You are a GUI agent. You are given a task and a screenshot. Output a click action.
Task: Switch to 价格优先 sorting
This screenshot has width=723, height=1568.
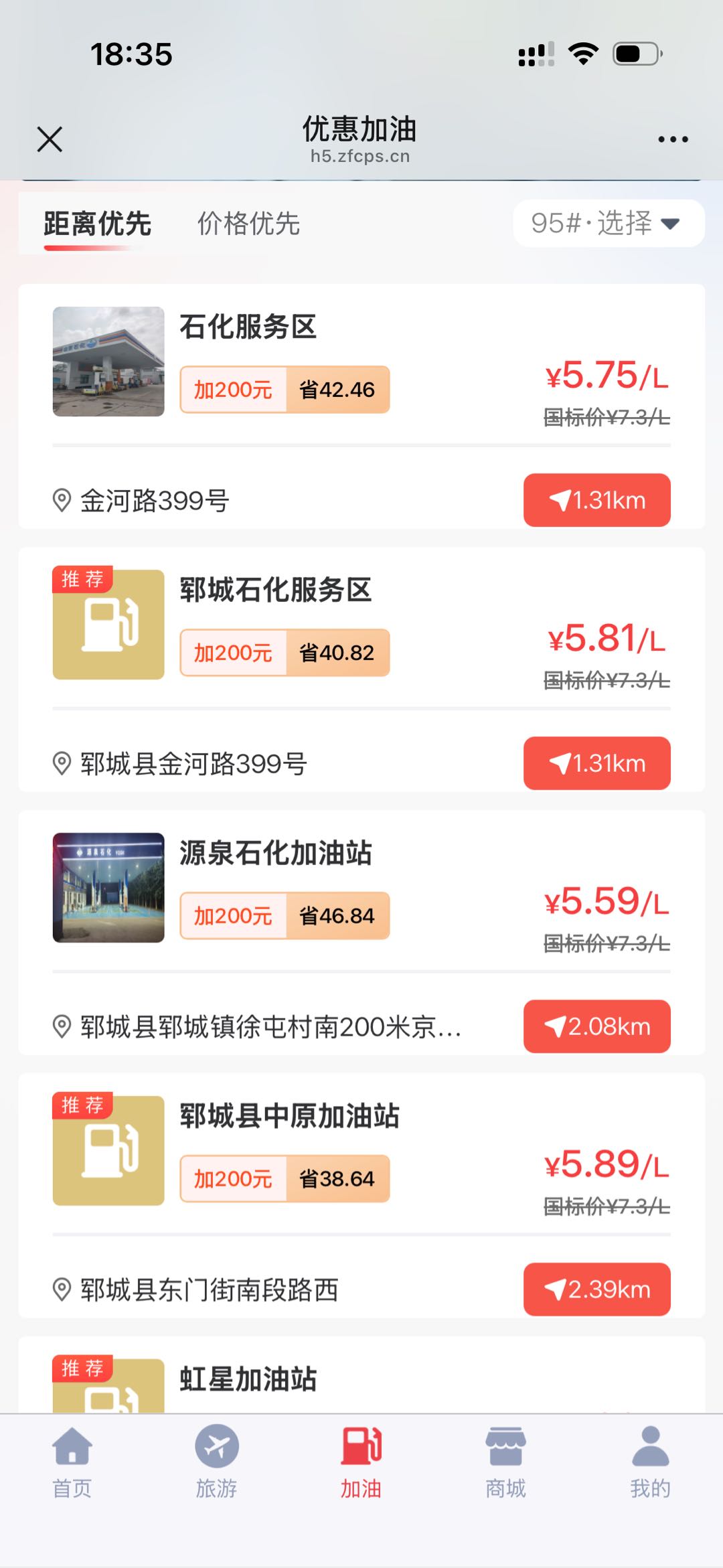point(249,224)
